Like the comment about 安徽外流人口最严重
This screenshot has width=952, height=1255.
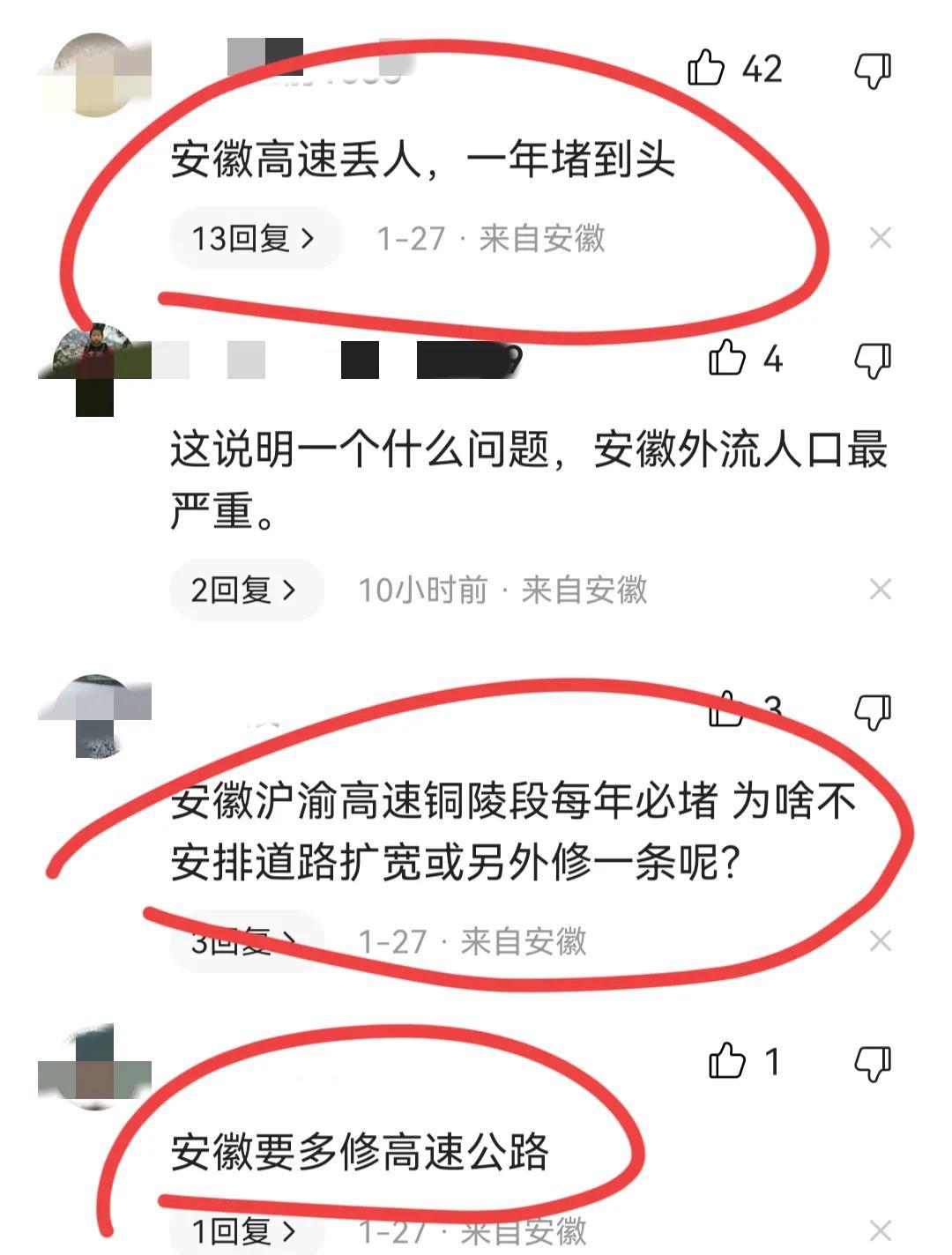point(727,359)
